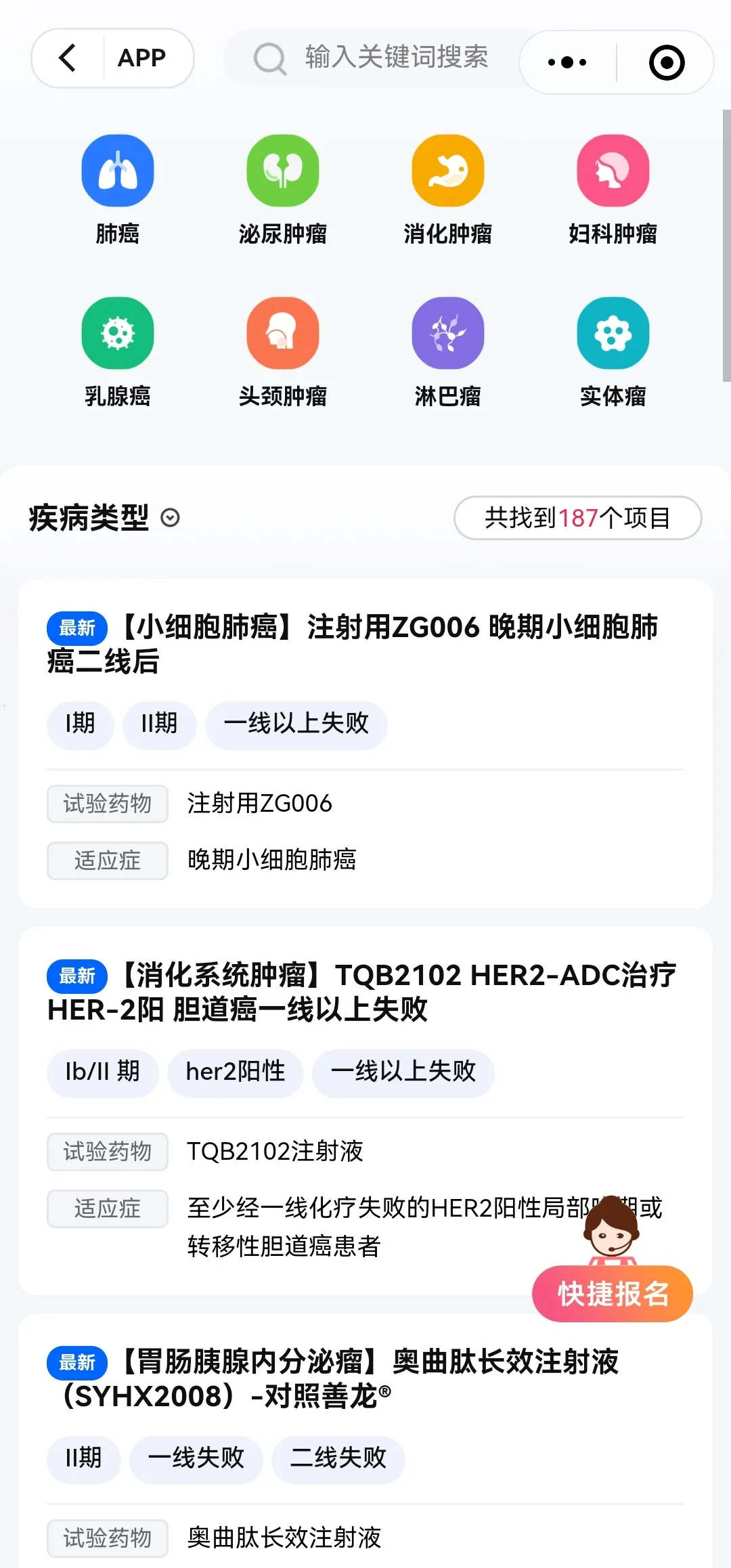Select the her2阳性 tag filter
Viewport: 731px width, 1568px height.
coord(235,1072)
